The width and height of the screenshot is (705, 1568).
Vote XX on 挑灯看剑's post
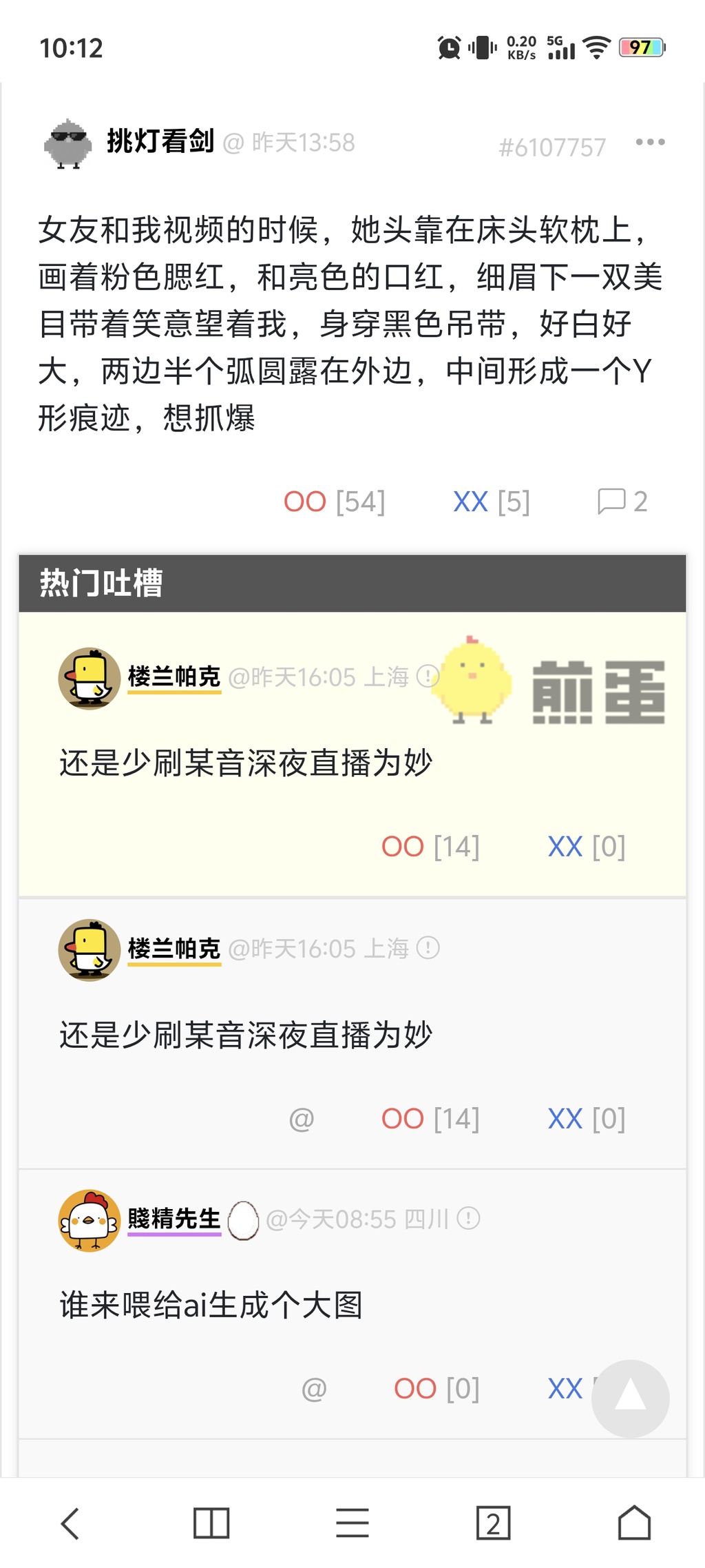point(491,502)
